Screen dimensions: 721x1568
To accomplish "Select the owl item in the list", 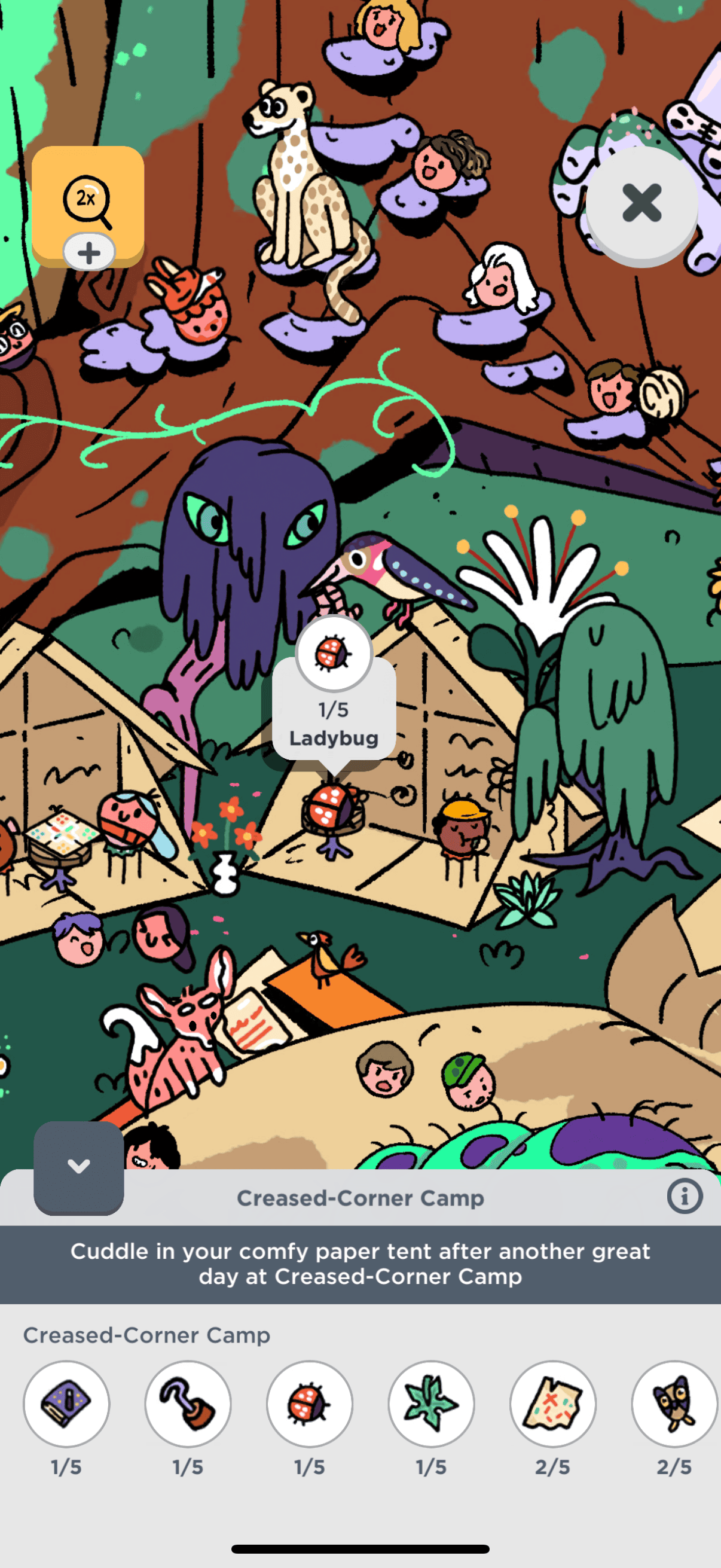I will click(x=674, y=1404).
